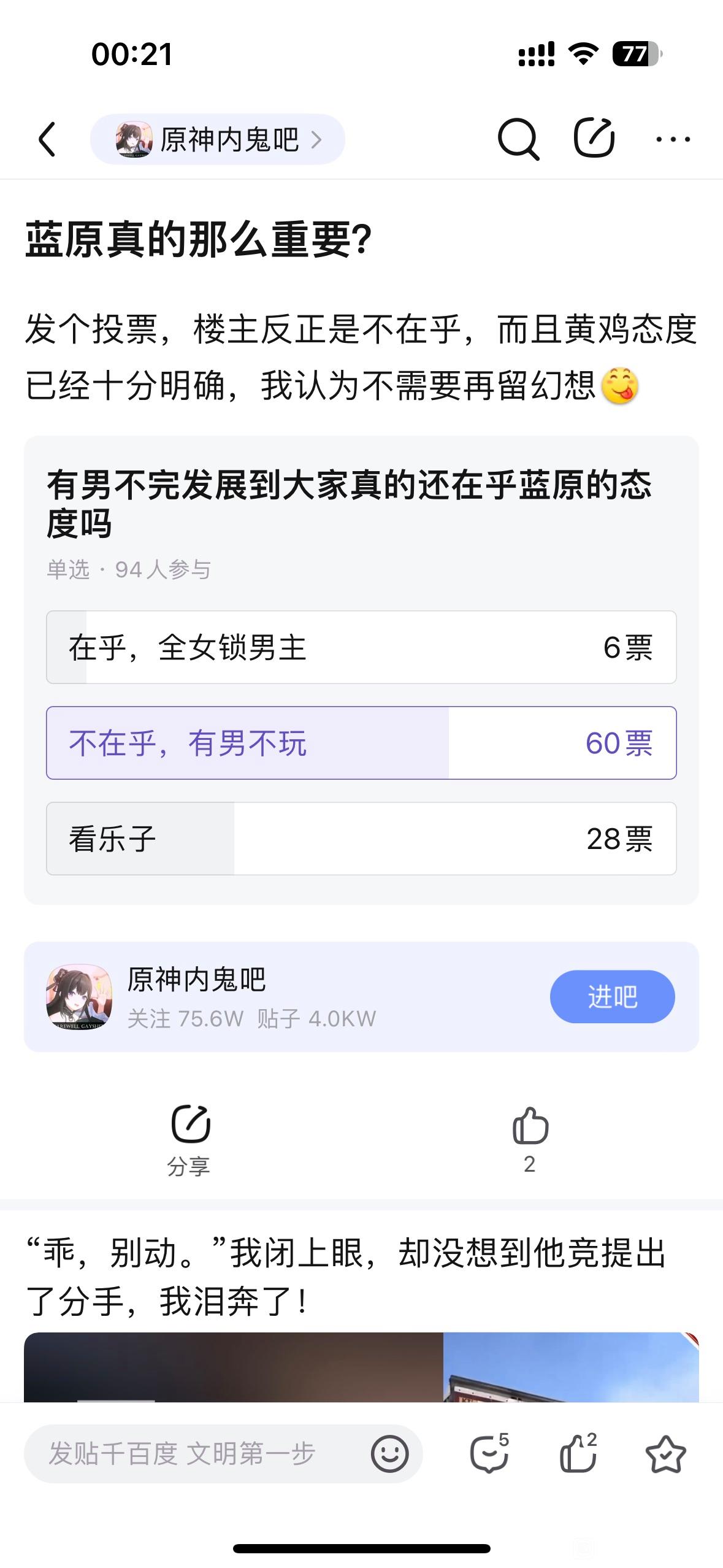Go back using the top-left arrow
The height and width of the screenshot is (1568, 723).
[47, 139]
